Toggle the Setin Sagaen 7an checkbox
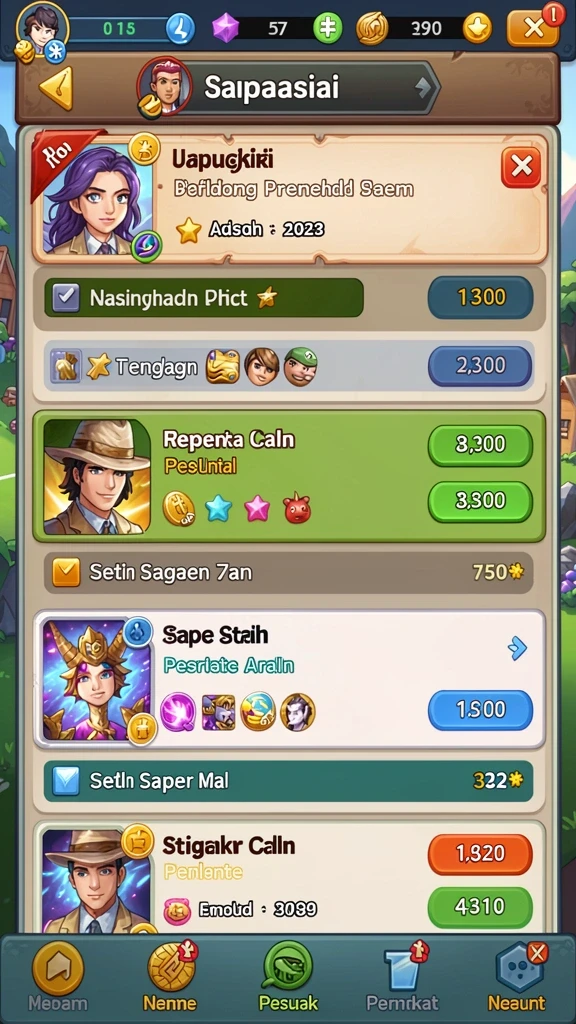The width and height of the screenshot is (576, 1024). point(66,573)
